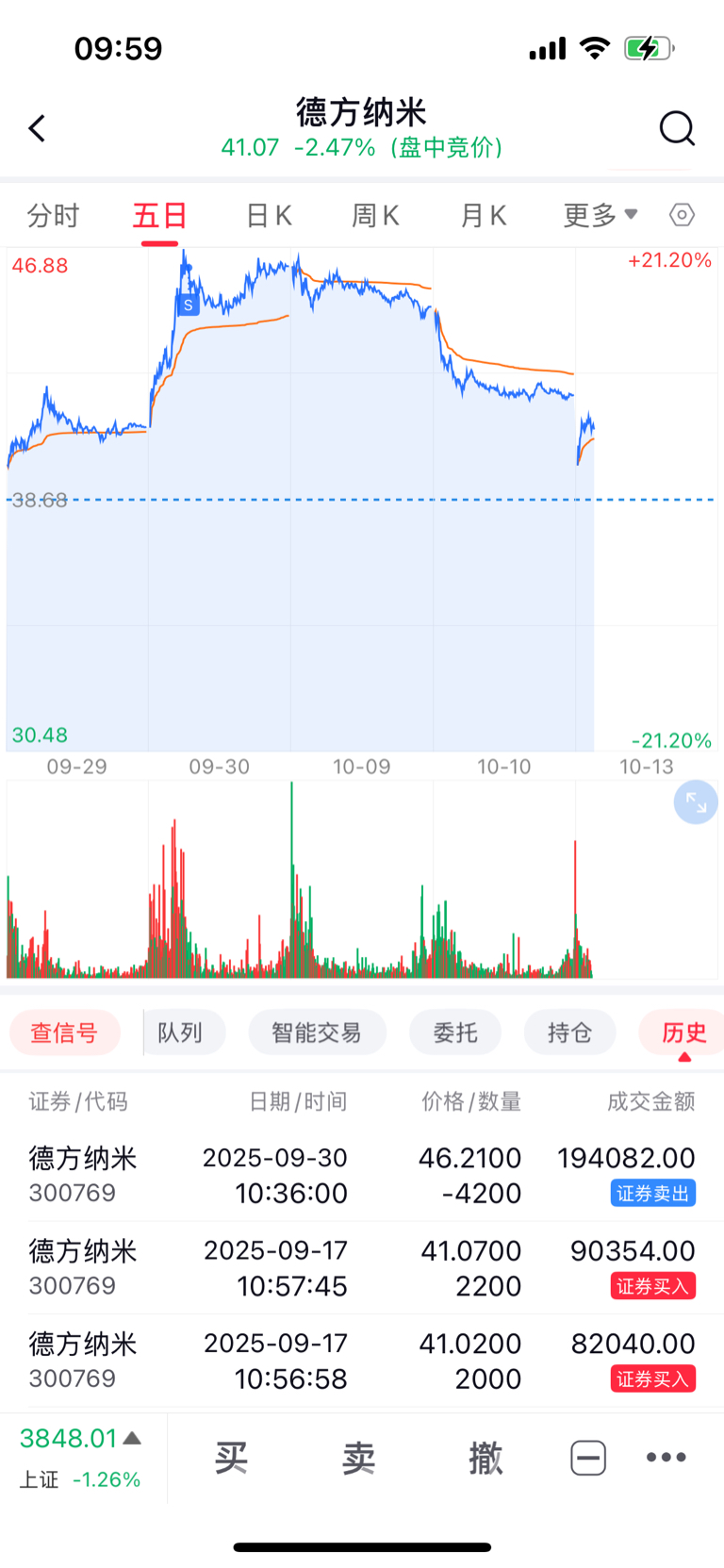Go back with the top-left arrow
The width and height of the screenshot is (724, 1568).
coord(38,128)
